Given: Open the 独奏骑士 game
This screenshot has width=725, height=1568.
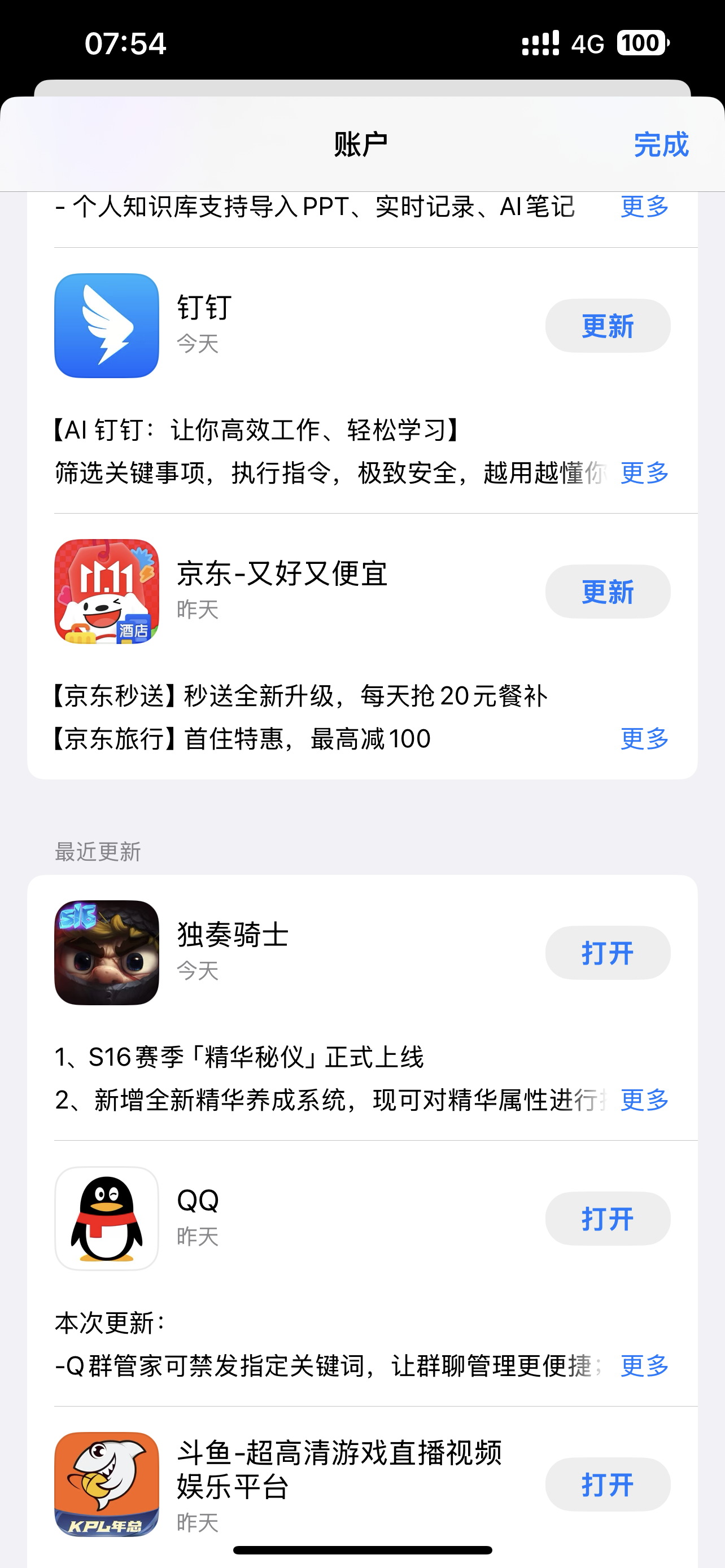Looking at the screenshot, I should pos(608,953).
